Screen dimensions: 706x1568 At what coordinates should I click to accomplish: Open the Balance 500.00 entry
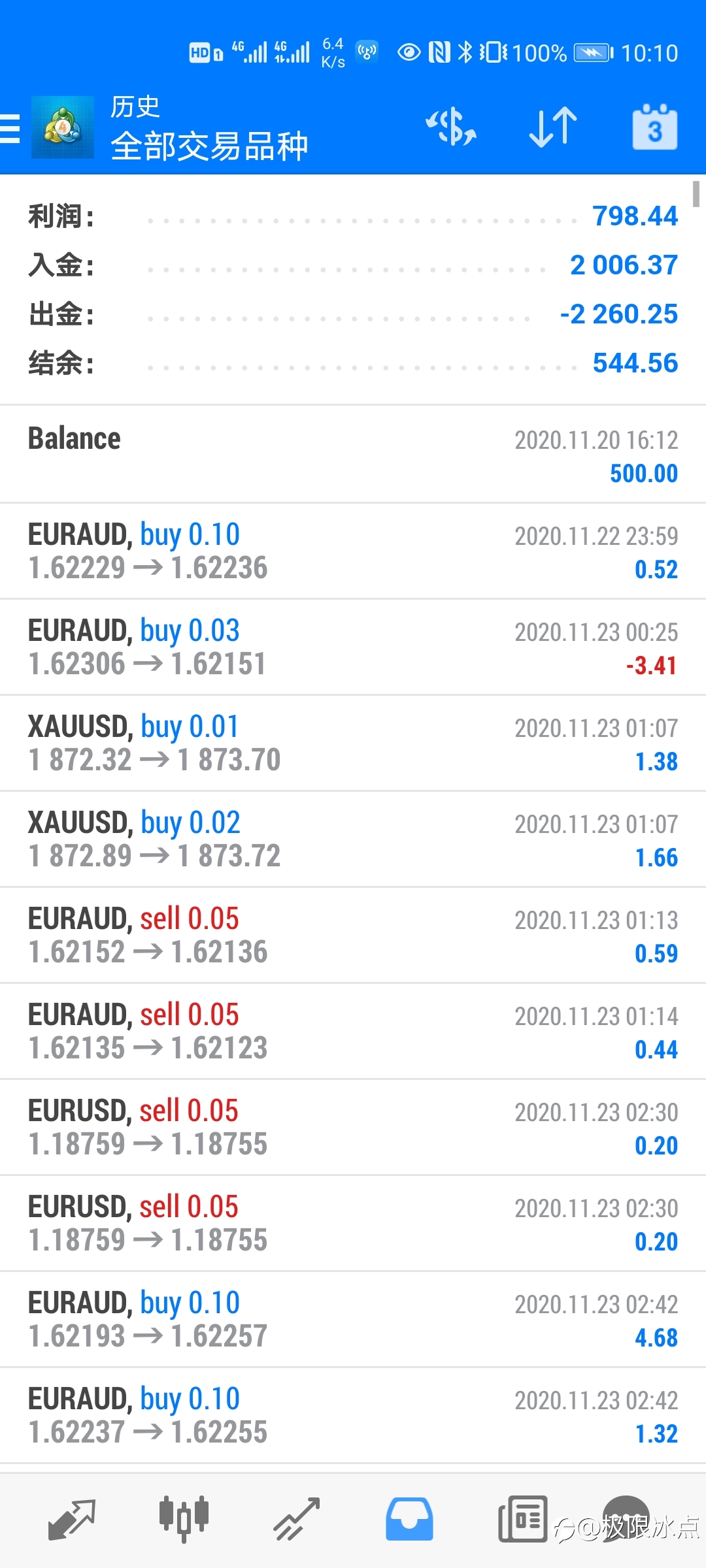click(353, 455)
